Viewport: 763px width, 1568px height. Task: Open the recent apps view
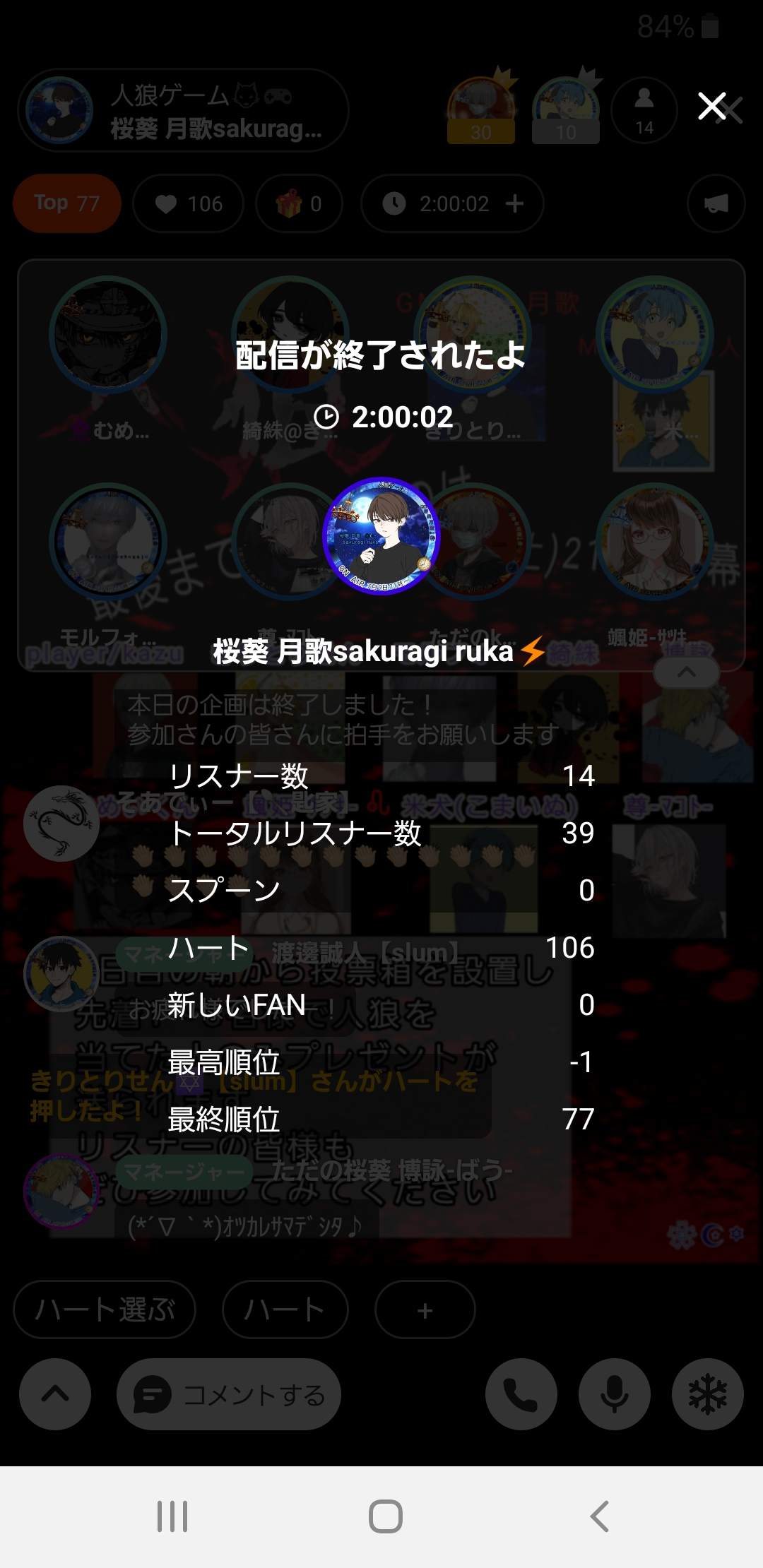(172, 1516)
